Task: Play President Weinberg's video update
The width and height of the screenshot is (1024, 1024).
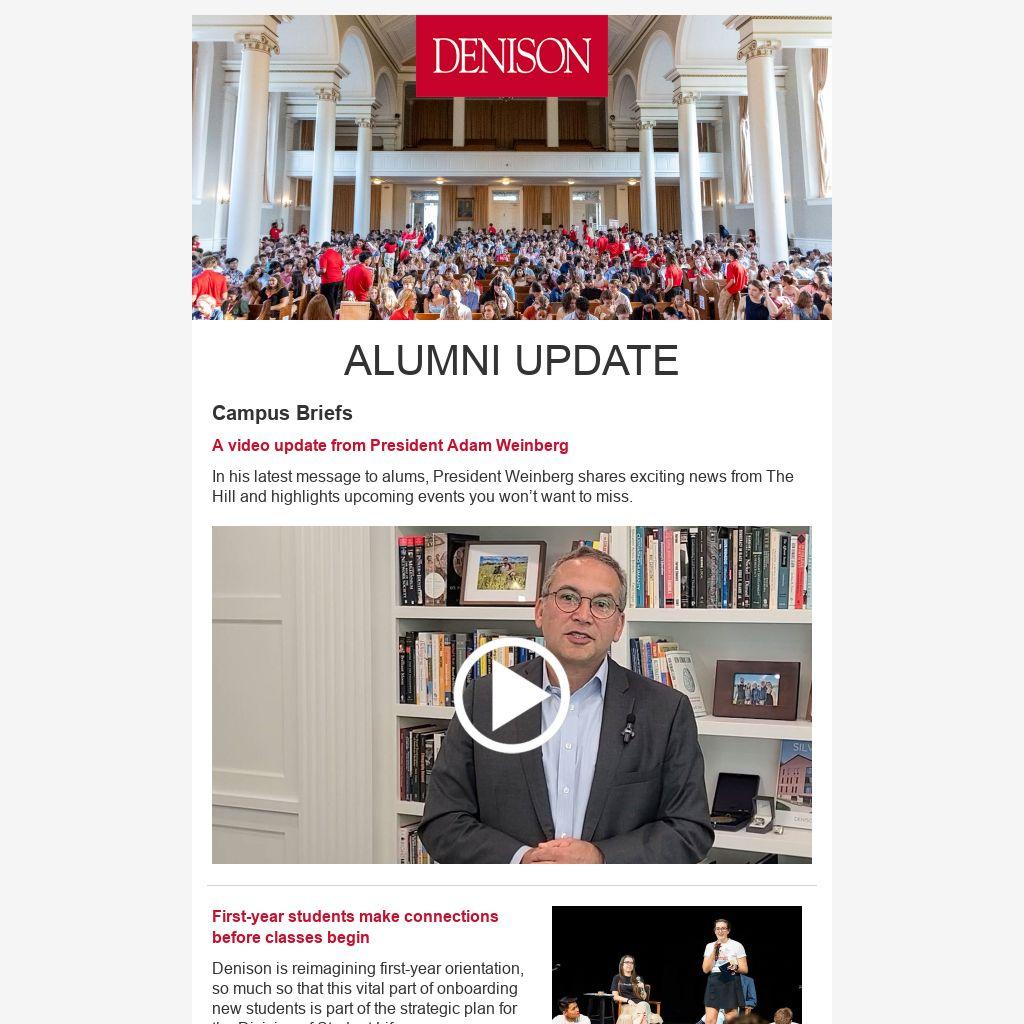Action: 511,695
